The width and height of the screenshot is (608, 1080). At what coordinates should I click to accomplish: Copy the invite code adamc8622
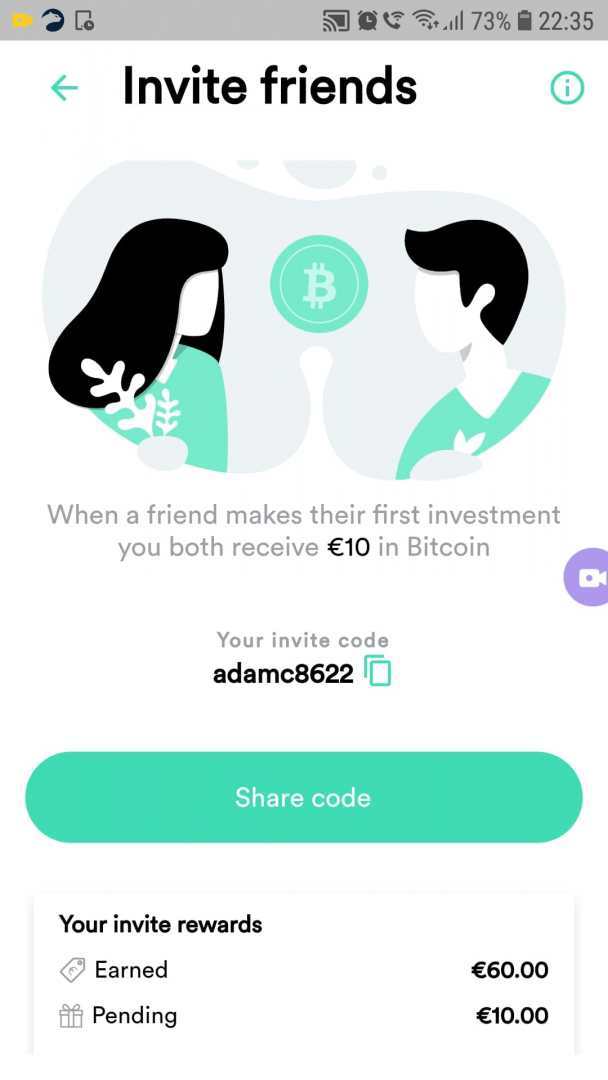pyautogui.click(x=378, y=671)
